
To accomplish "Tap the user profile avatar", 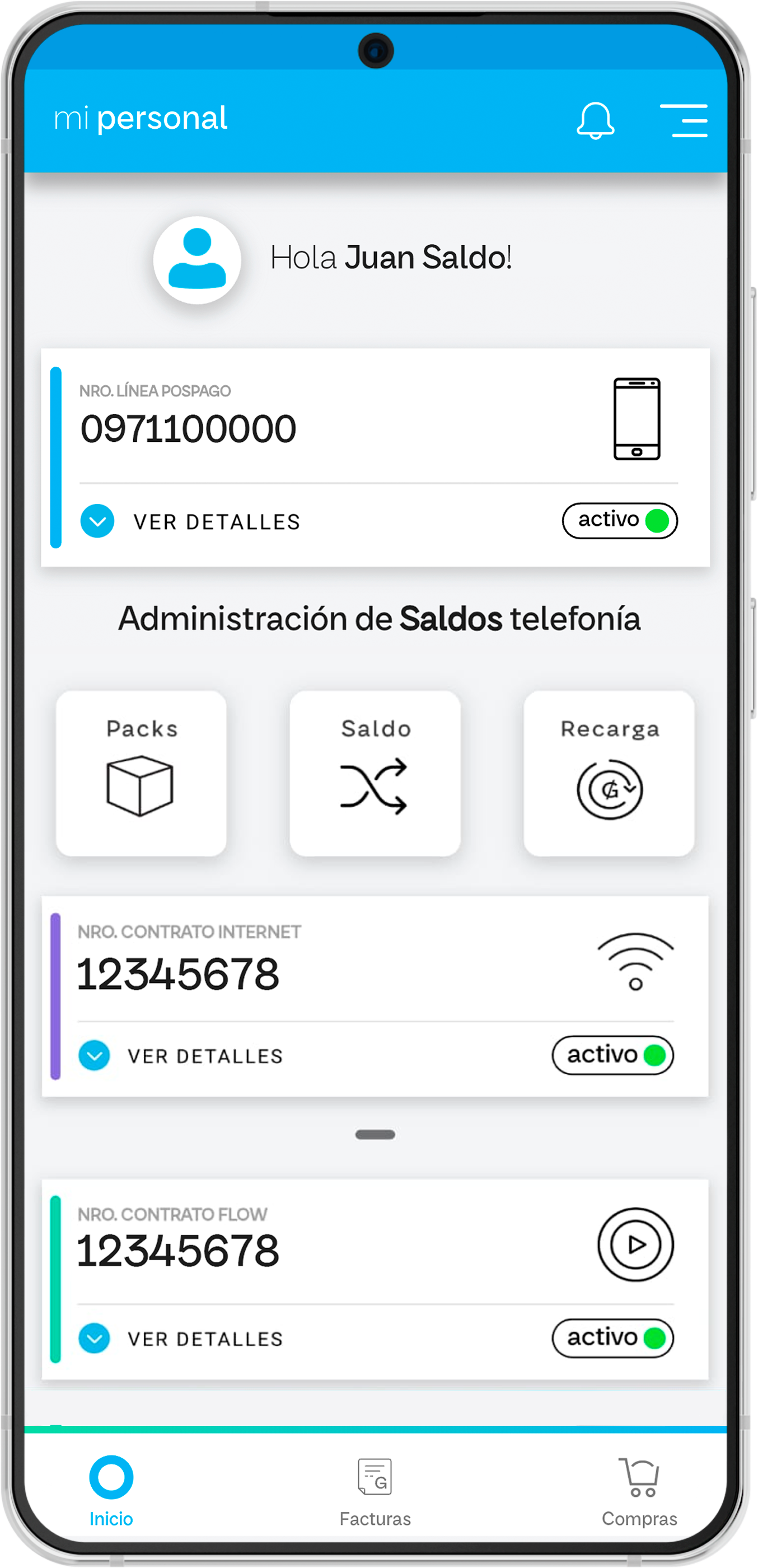I will [197, 260].
